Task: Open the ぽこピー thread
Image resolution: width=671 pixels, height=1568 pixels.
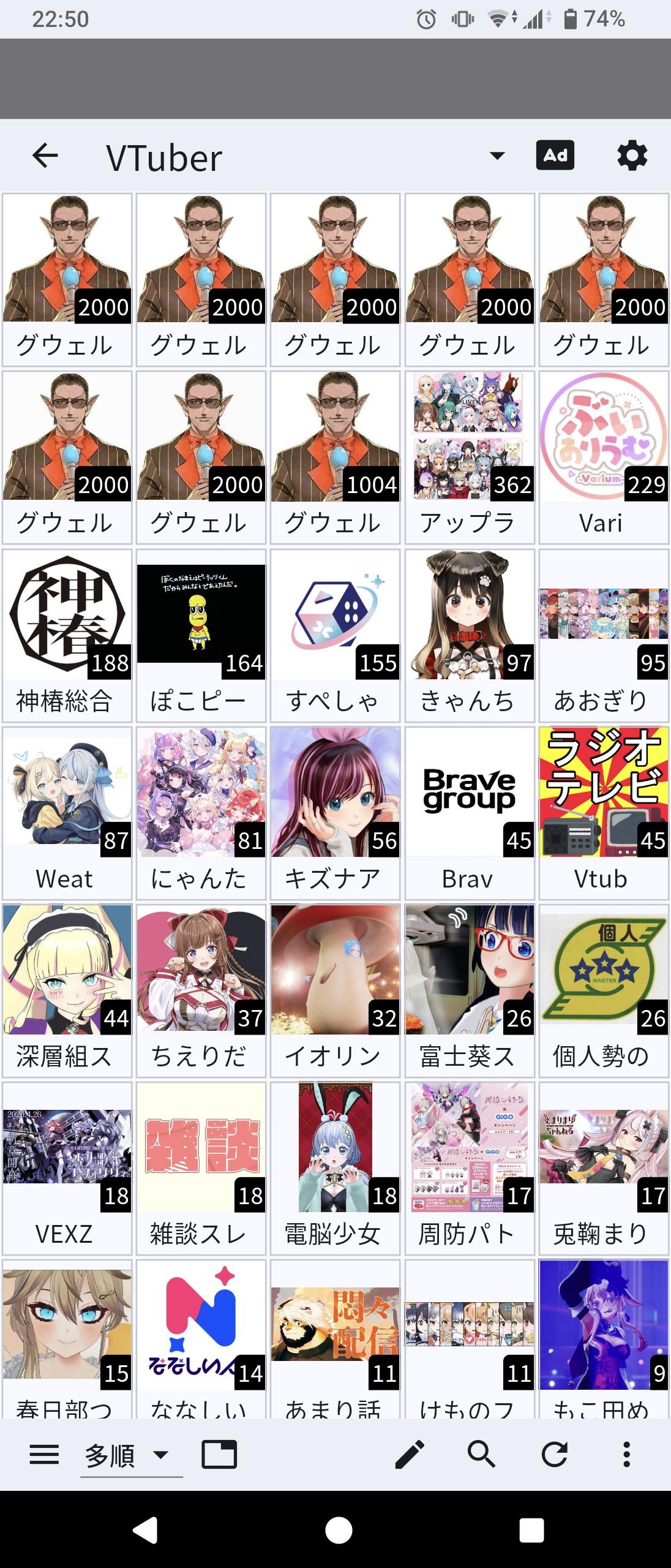Action: point(201,635)
